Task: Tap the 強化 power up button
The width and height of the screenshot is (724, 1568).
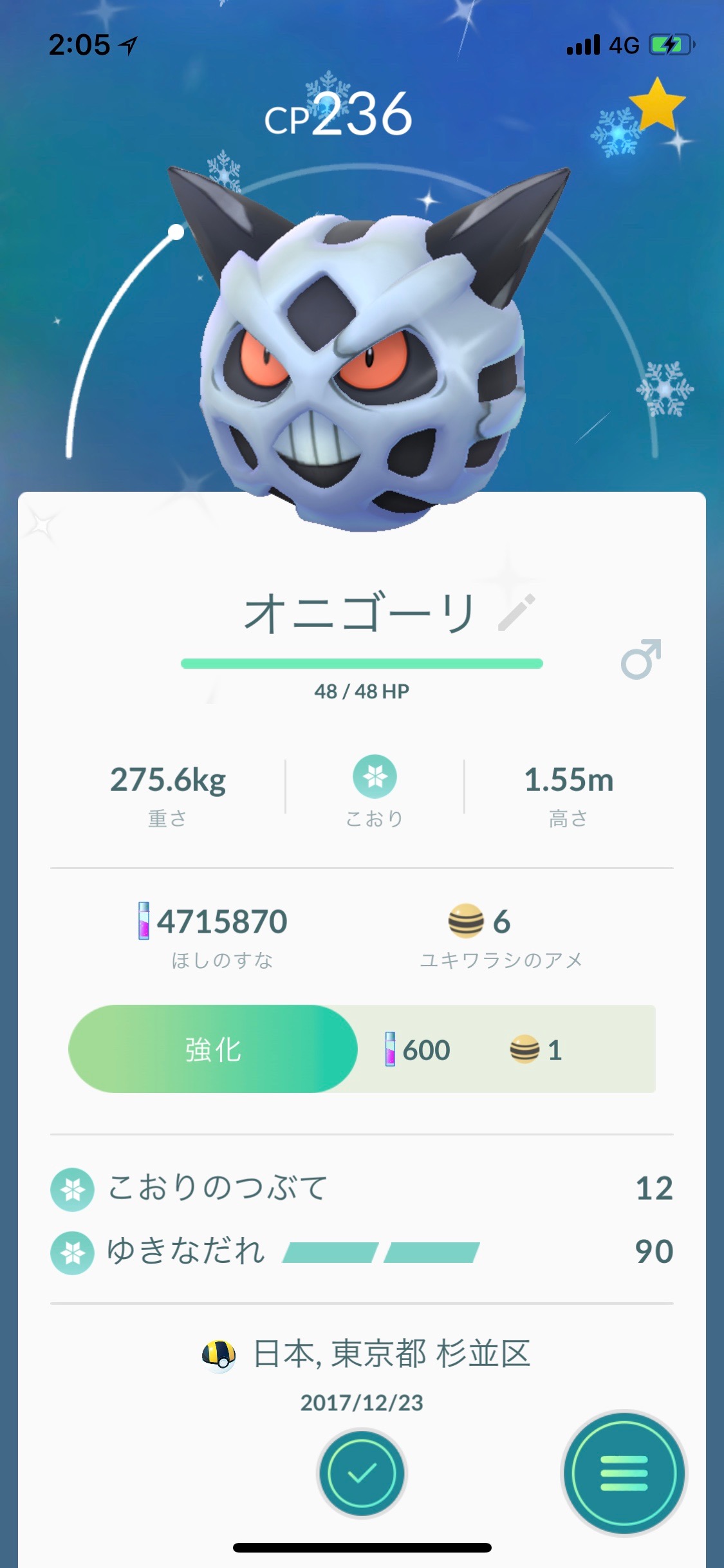Action: tap(213, 1049)
